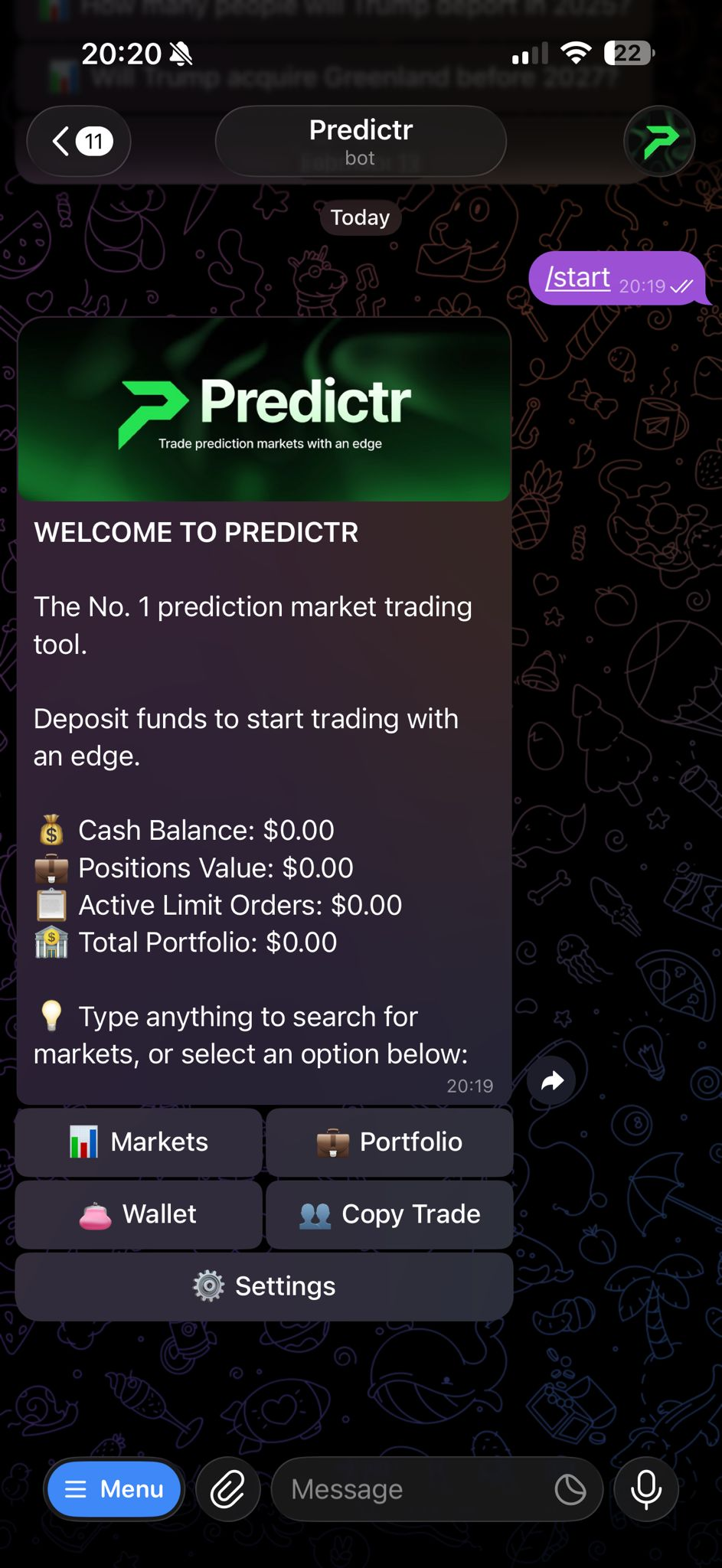722x1568 pixels.
Task: Tap the purse icon on Wallet button
Action: pos(96,1214)
